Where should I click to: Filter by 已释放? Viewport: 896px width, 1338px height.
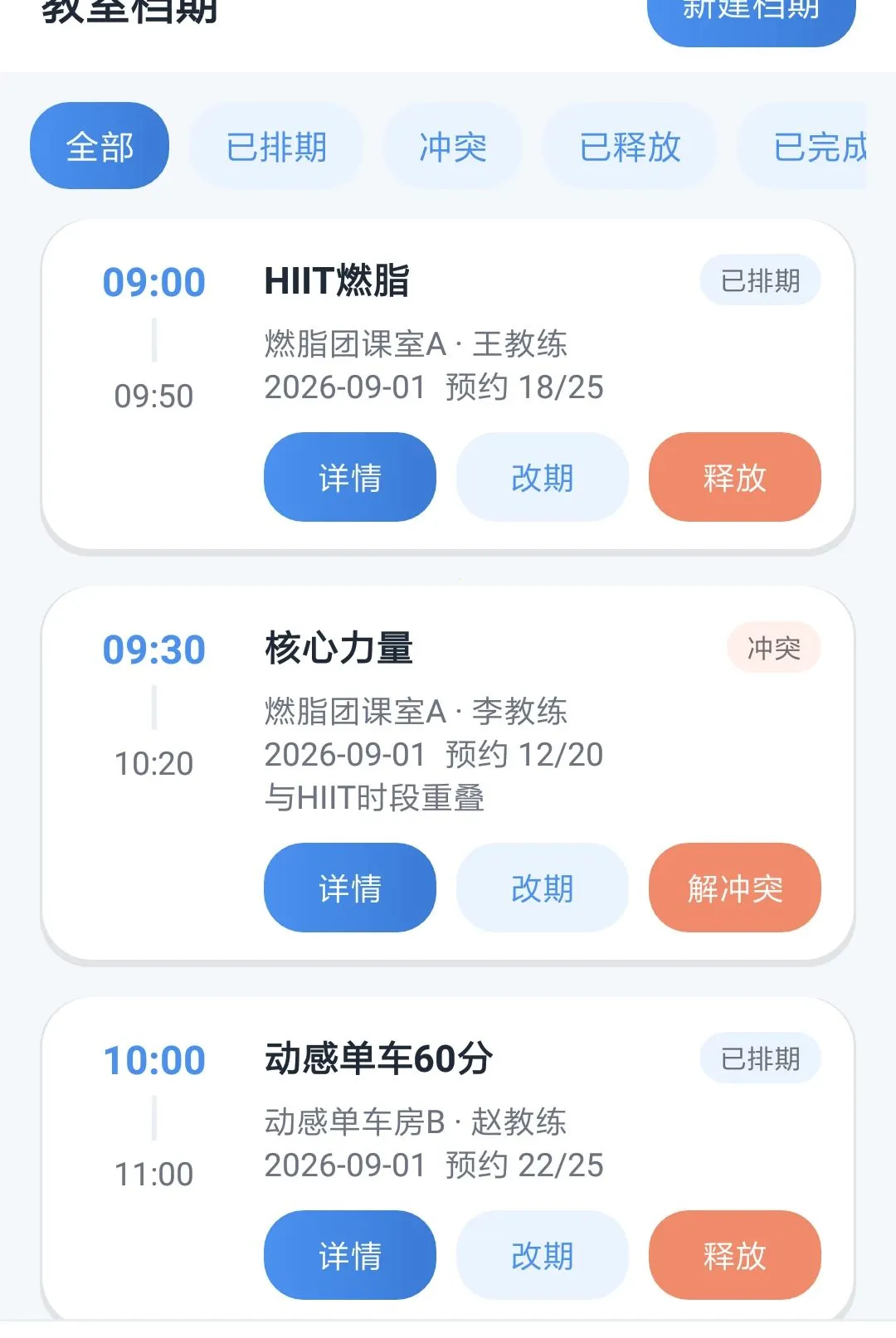pos(630,146)
